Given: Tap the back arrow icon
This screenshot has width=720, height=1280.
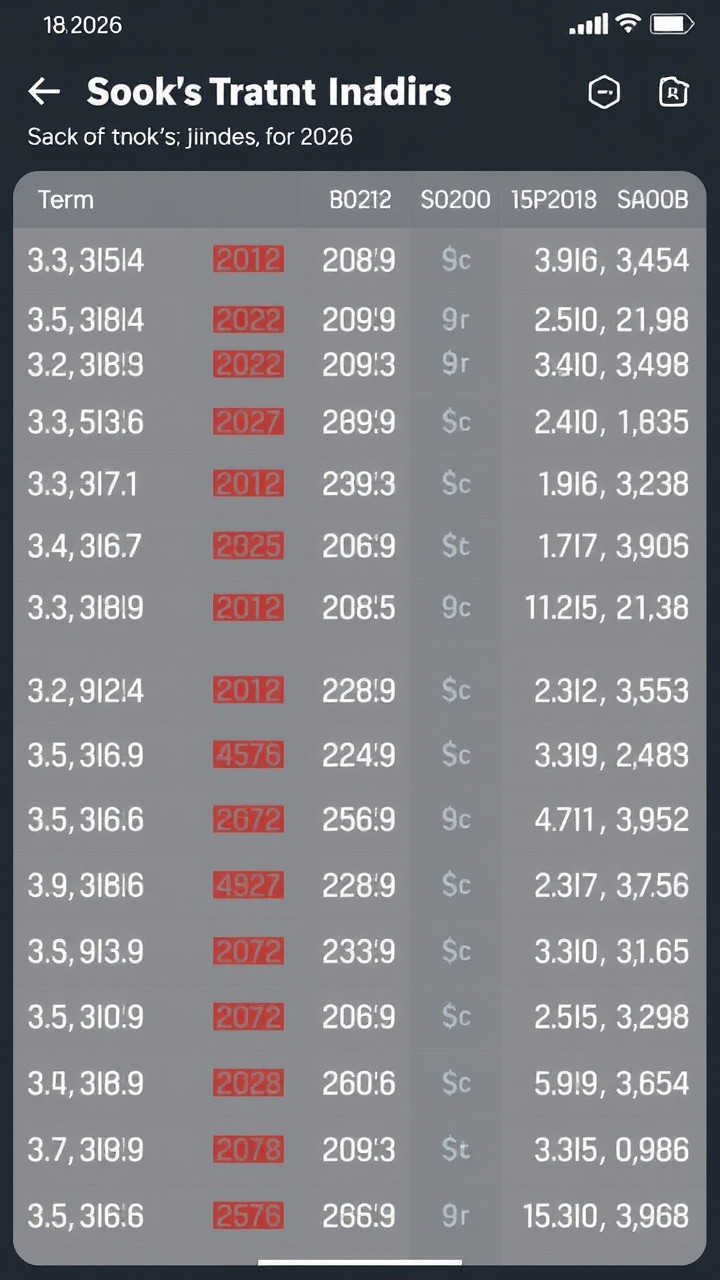Looking at the screenshot, I should (x=44, y=92).
